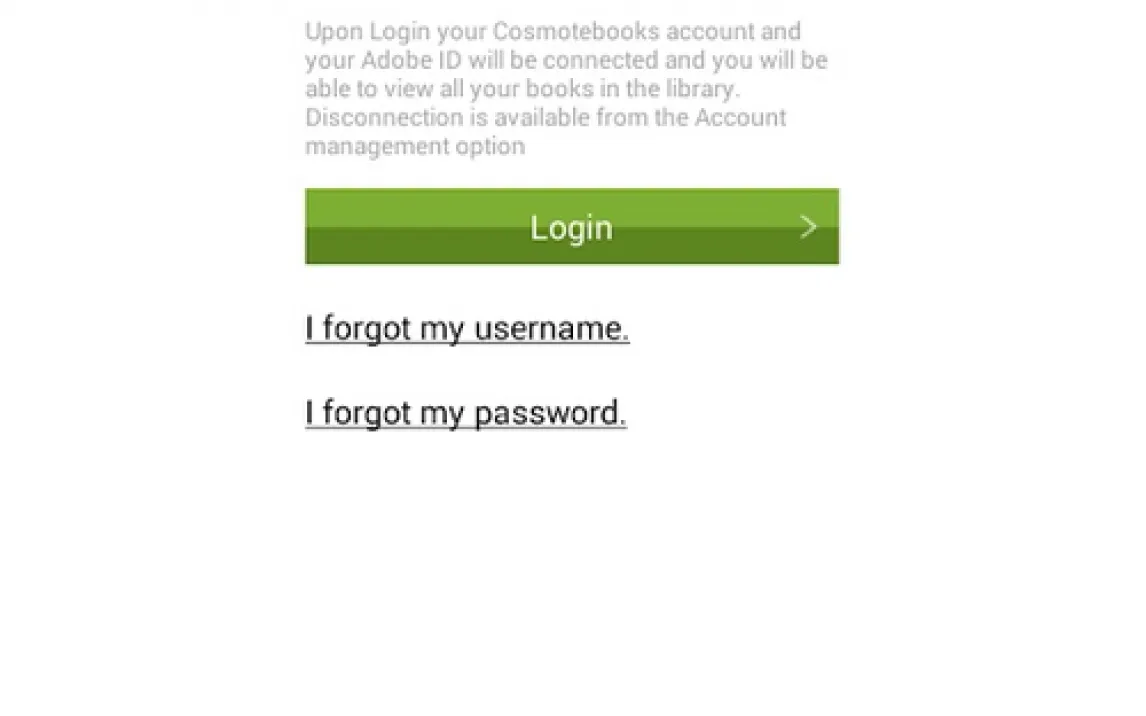Open the 'I forgot my password' link
Screen dimensions: 1146x716
[466, 412]
